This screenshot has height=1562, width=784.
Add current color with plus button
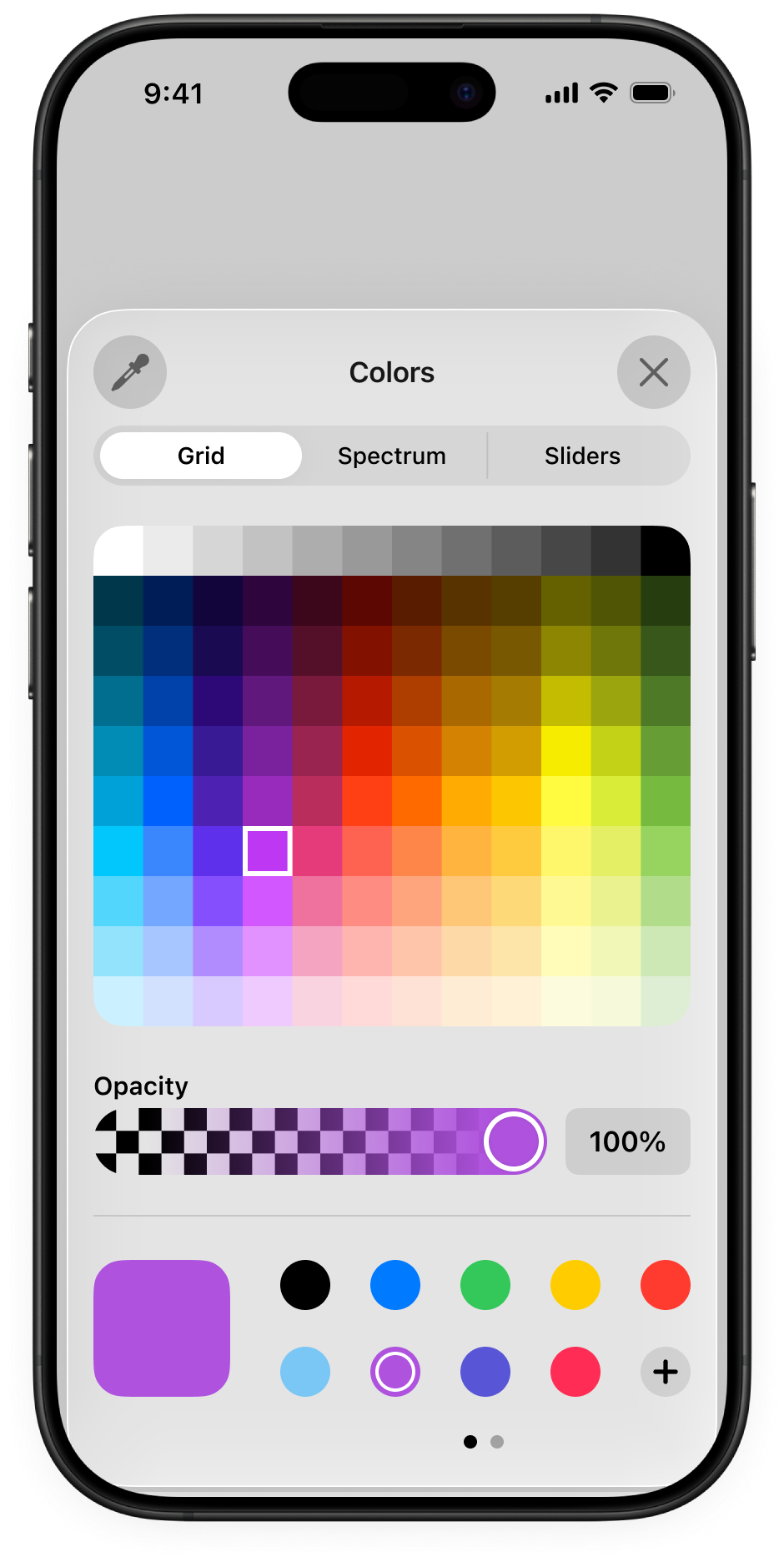pos(665,1371)
